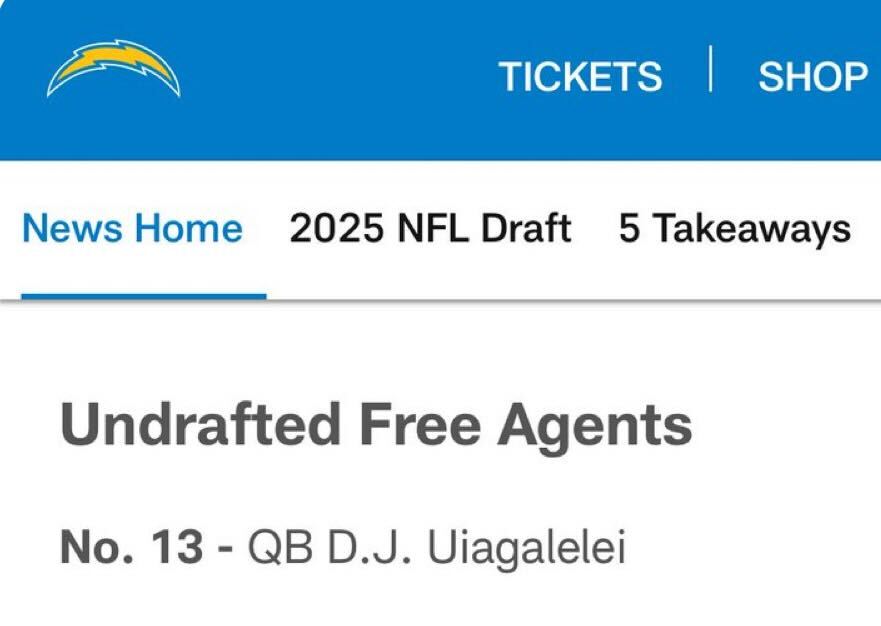Viewport: 881px width, 626px height.
Task: Open the Tickets page
Action: click(x=580, y=76)
